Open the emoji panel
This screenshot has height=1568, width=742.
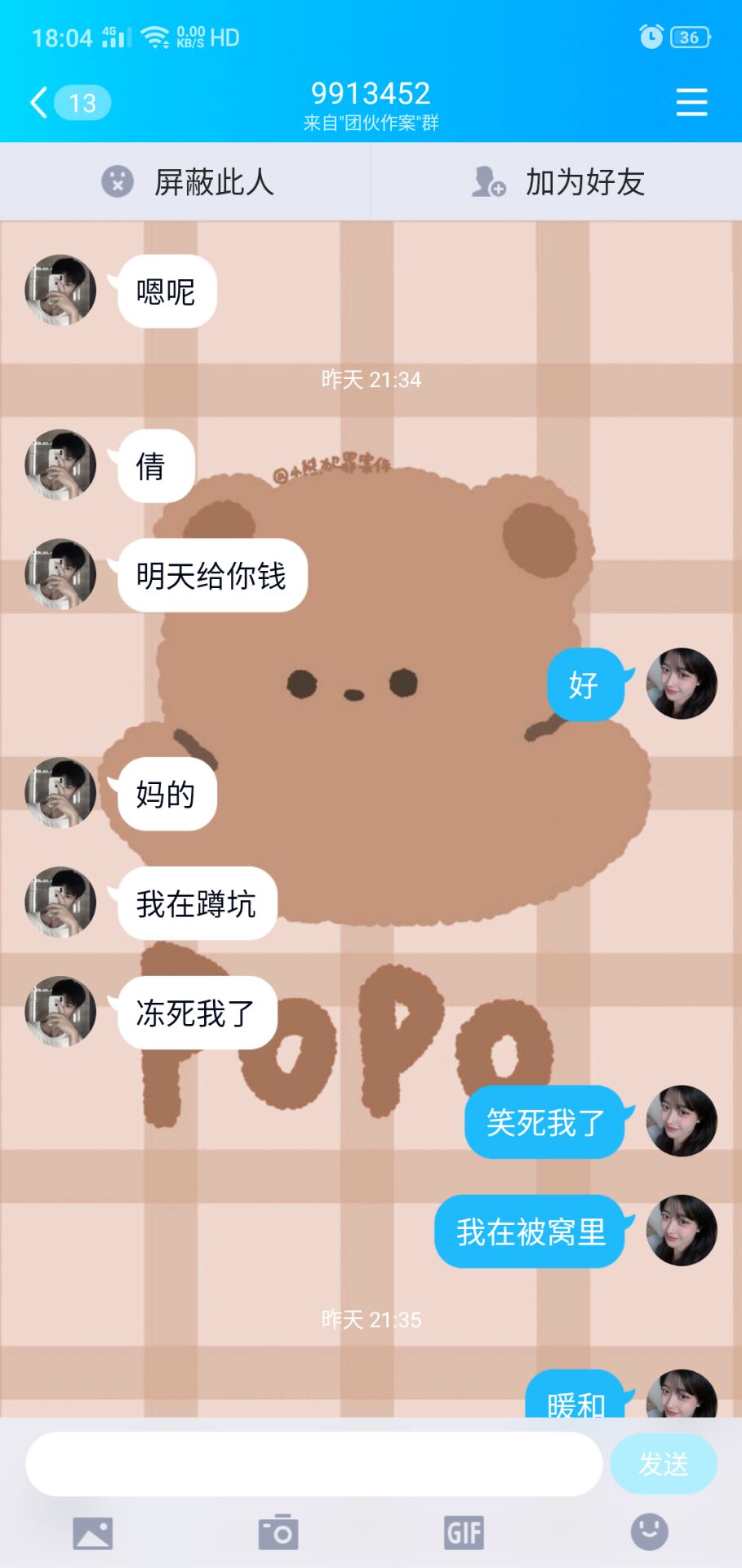point(650,1531)
